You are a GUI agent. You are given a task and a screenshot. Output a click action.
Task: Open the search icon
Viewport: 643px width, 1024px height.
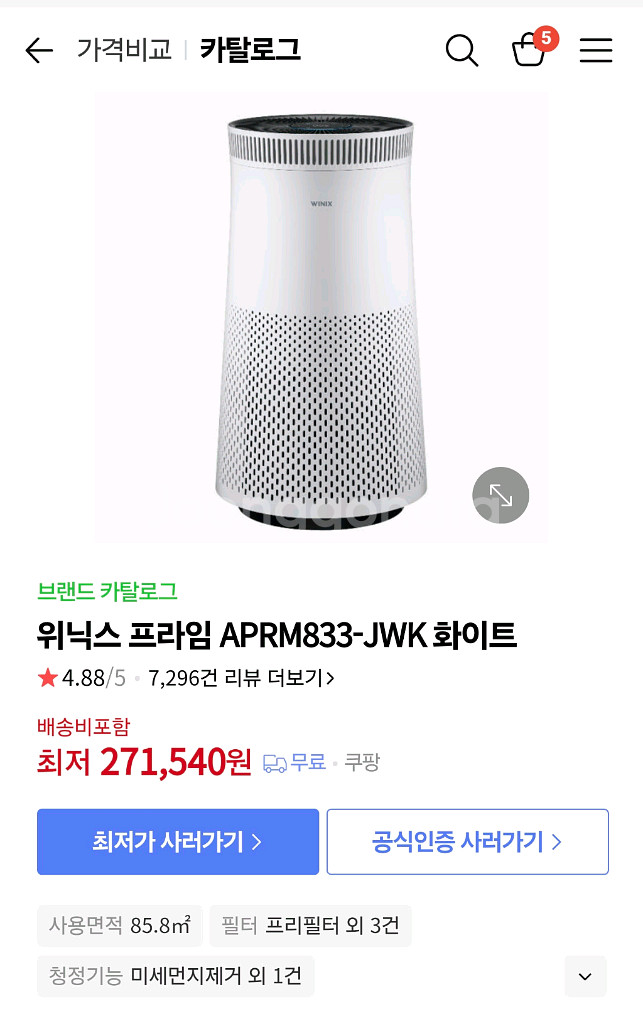point(461,50)
